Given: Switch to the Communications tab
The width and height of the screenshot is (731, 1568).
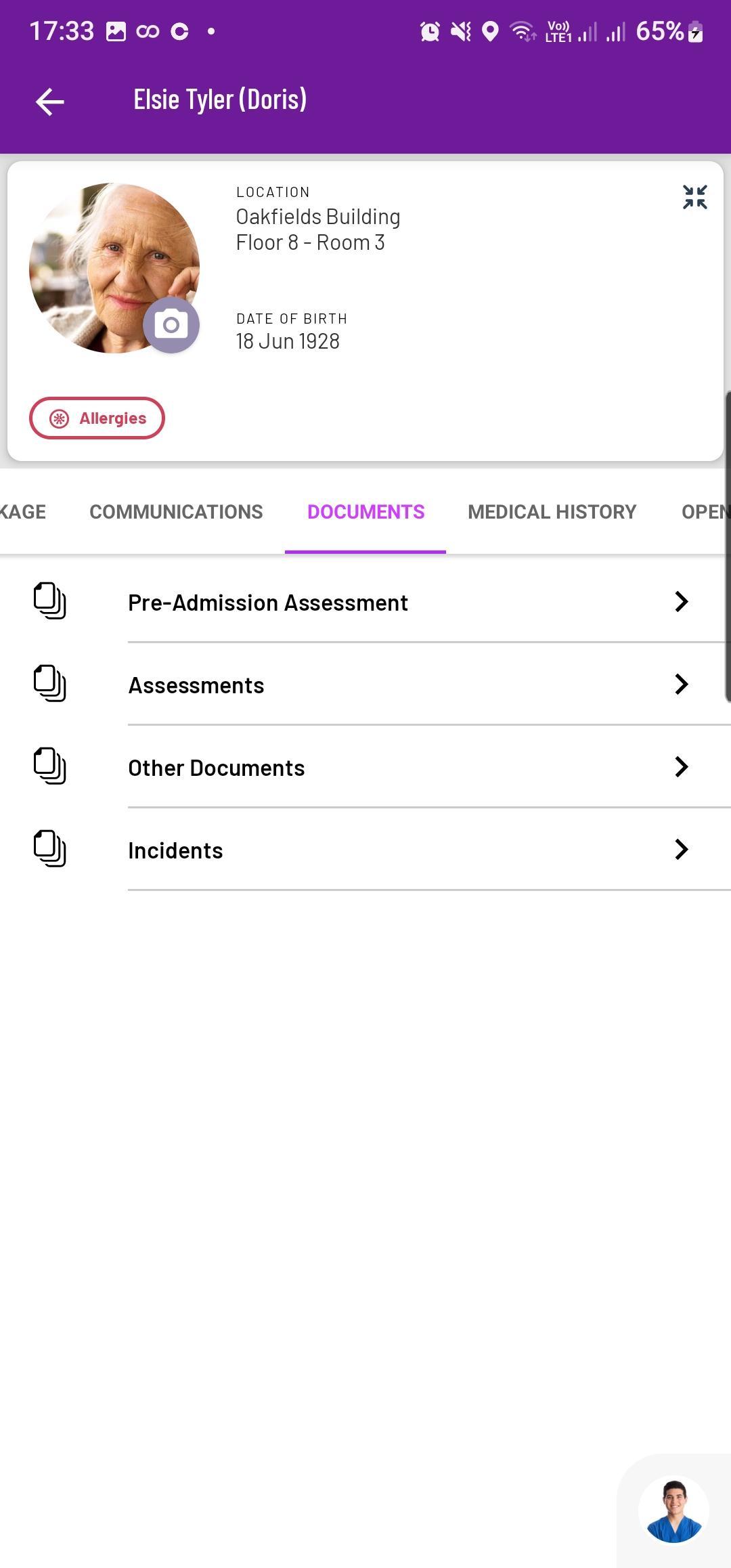Looking at the screenshot, I should (176, 512).
